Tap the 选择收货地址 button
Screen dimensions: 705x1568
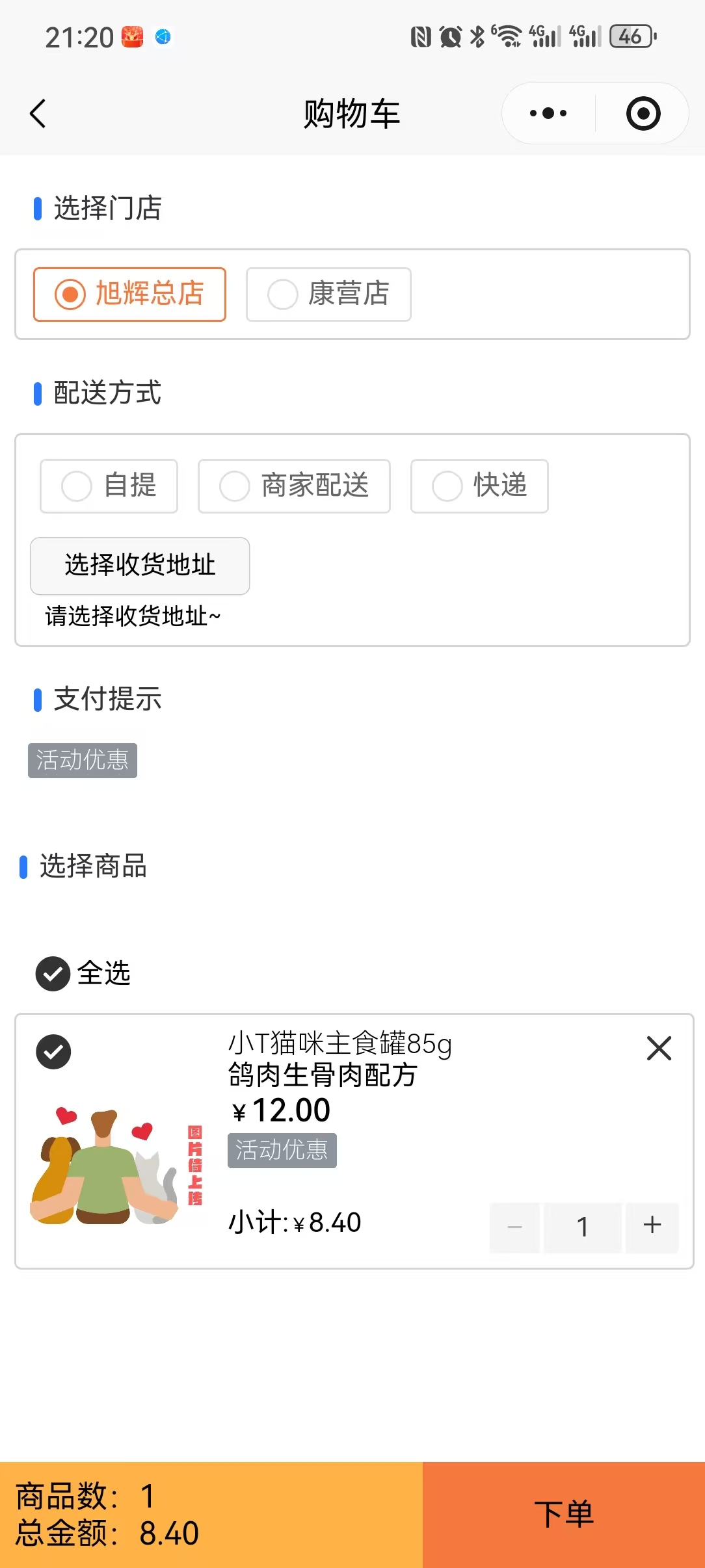point(140,566)
